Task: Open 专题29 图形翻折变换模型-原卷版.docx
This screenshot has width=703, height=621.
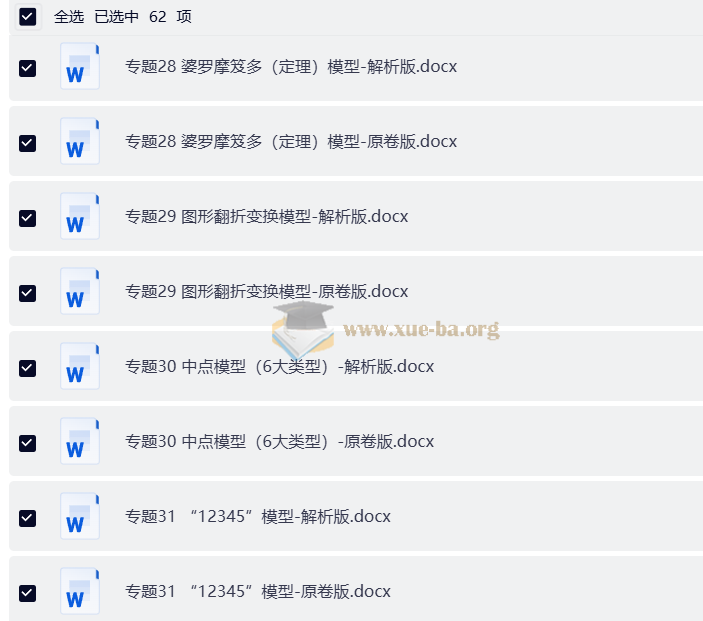Action: [x=266, y=292]
